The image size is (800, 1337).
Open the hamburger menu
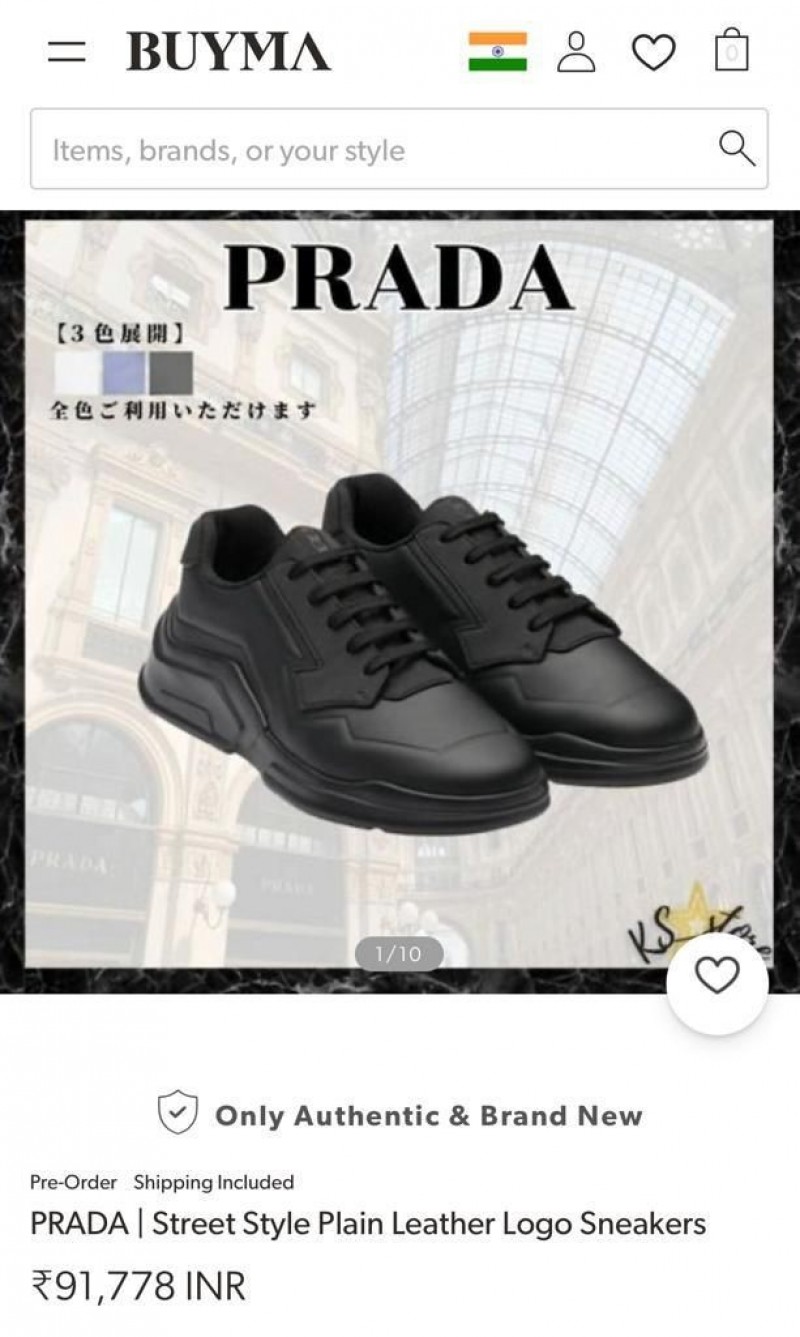(x=67, y=52)
